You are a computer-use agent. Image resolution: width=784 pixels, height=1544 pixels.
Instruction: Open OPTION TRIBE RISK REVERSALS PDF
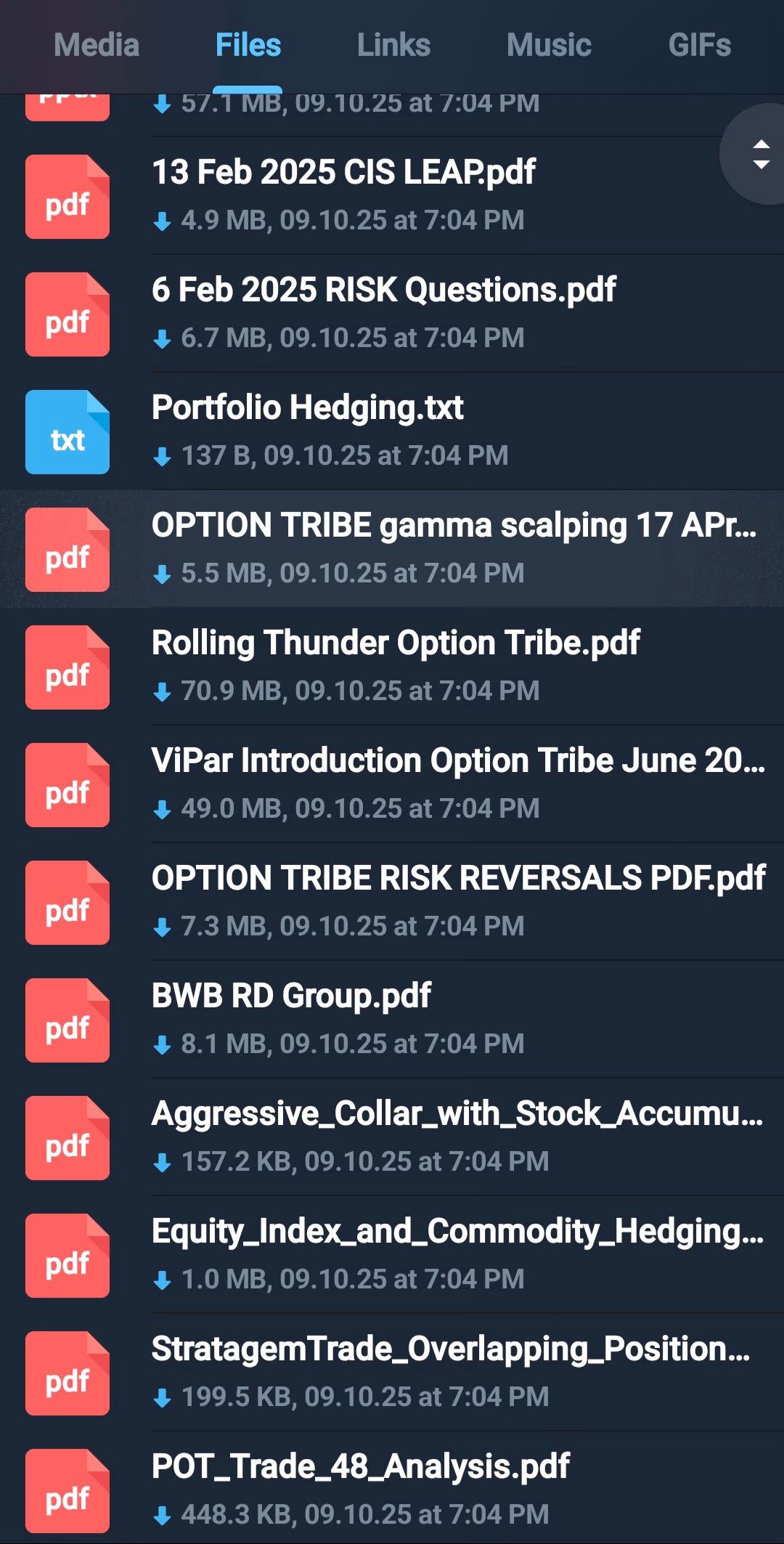point(457,878)
